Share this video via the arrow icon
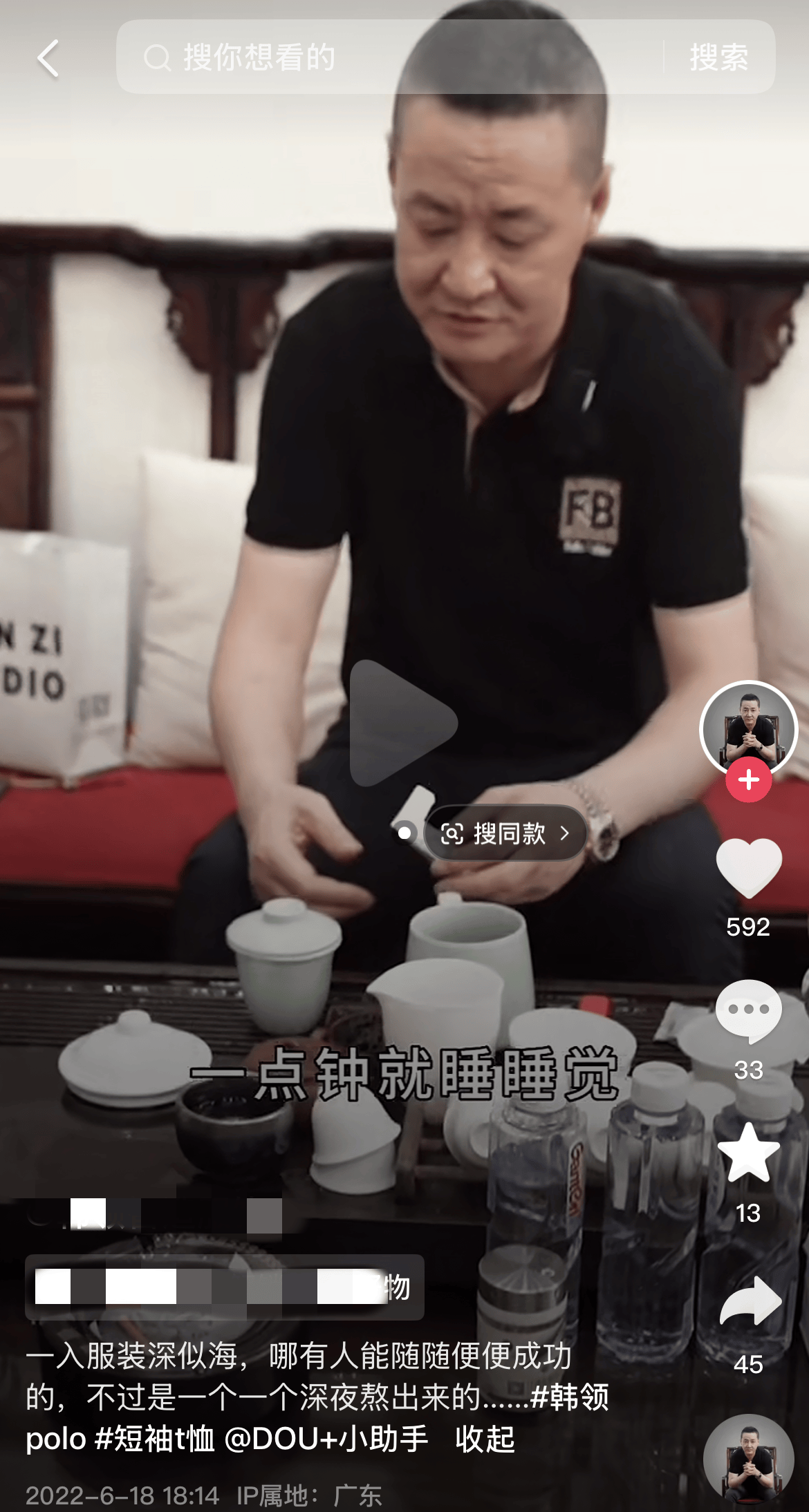The height and width of the screenshot is (1512, 809). (x=750, y=1301)
